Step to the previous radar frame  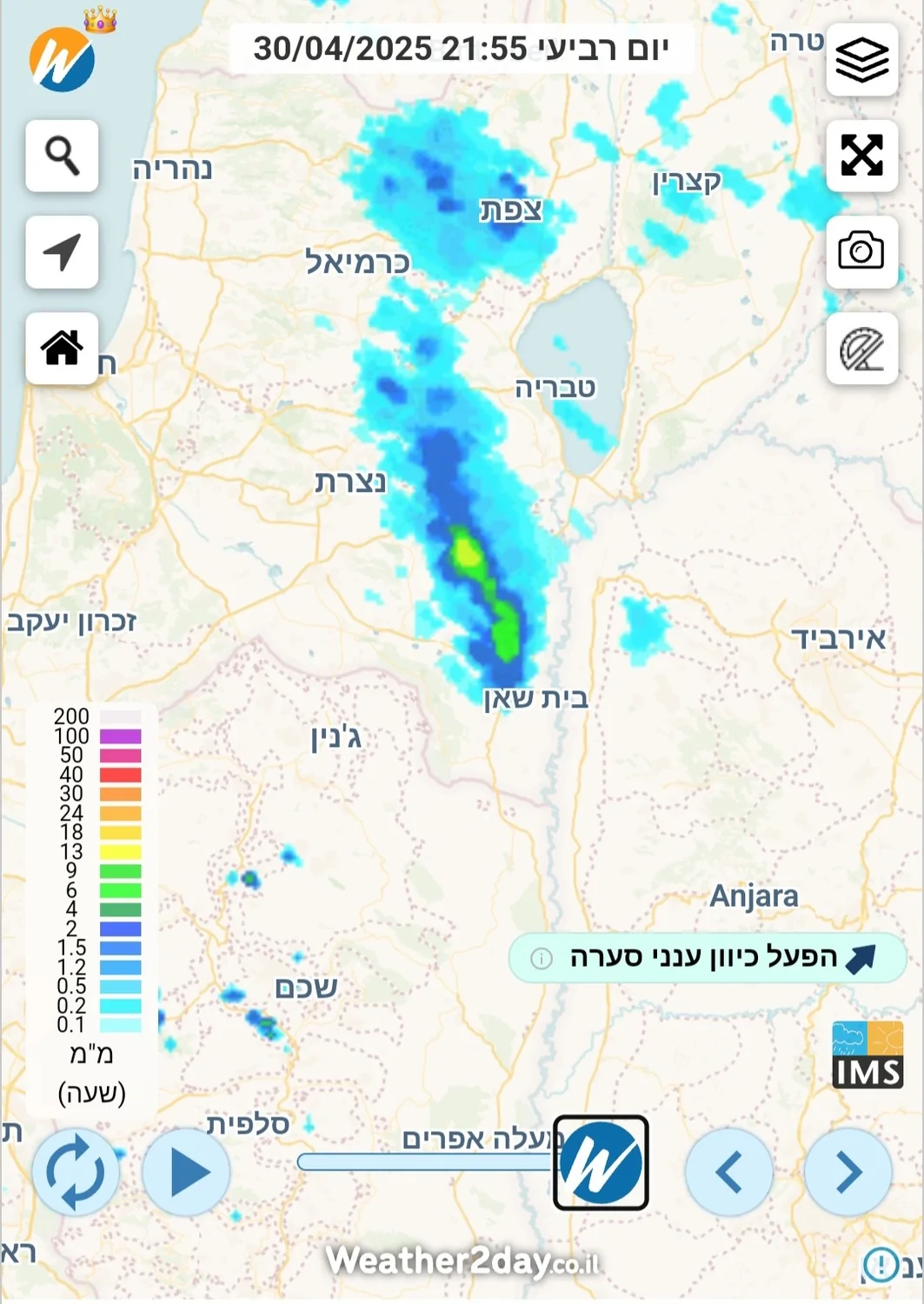tap(728, 1172)
